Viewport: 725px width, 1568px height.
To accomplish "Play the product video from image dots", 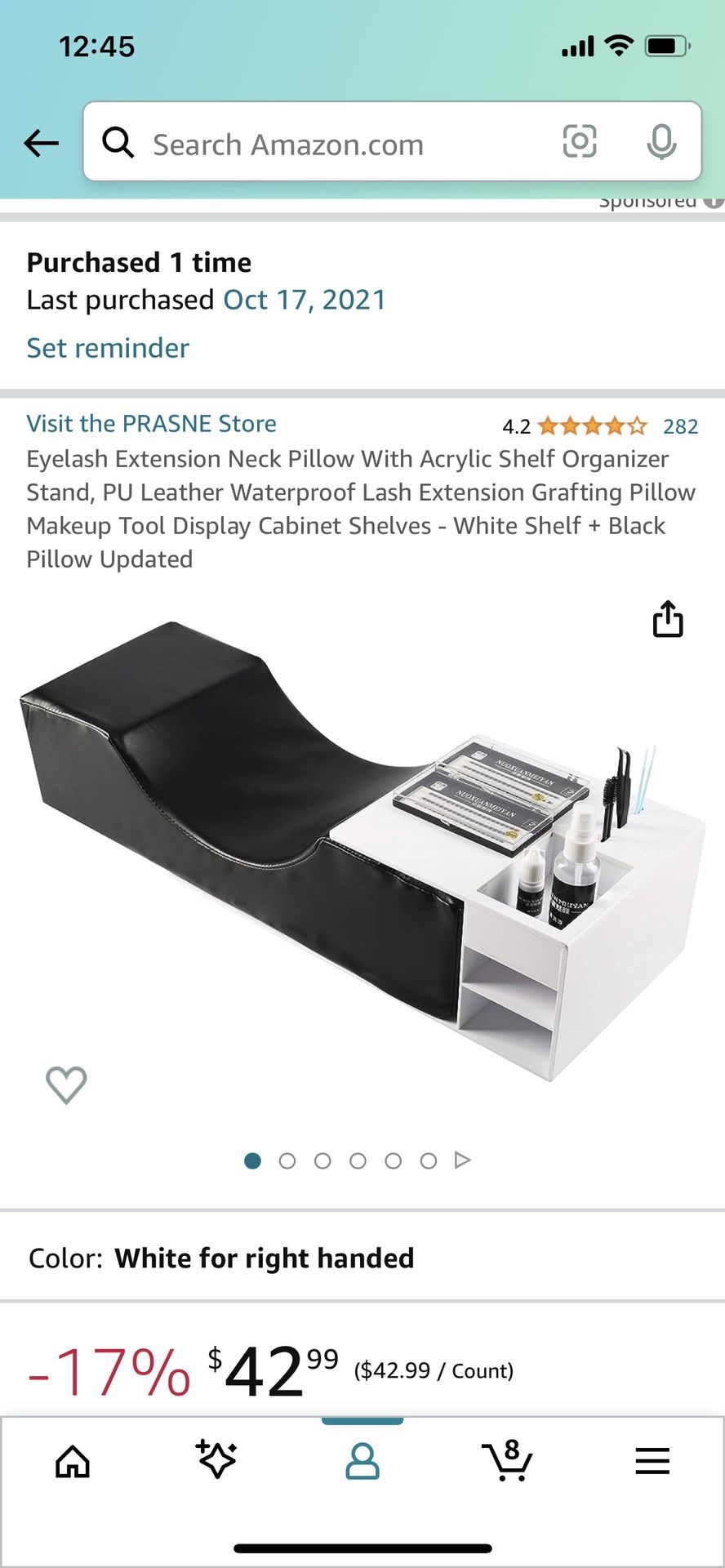I will [463, 1160].
